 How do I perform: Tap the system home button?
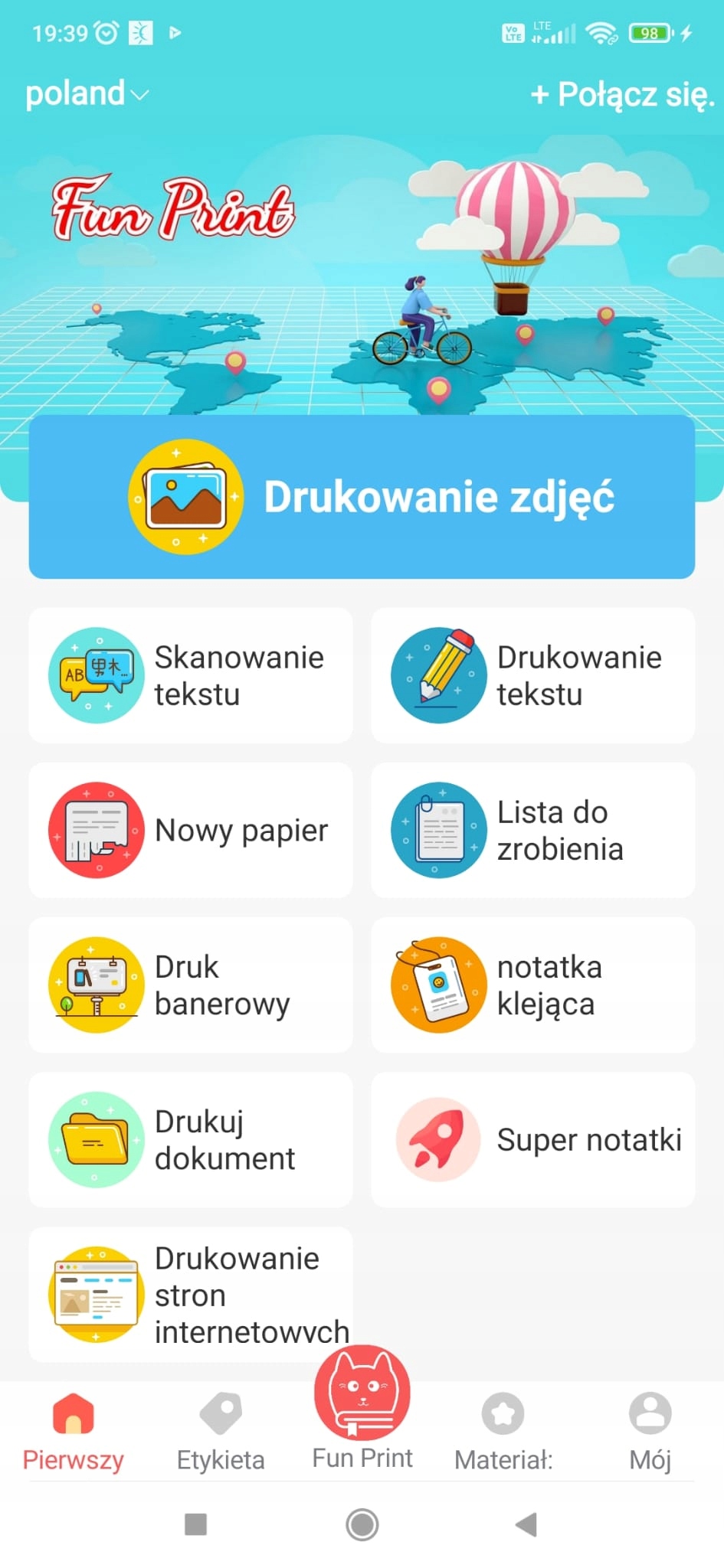pyautogui.click(x=362, y=1524)
